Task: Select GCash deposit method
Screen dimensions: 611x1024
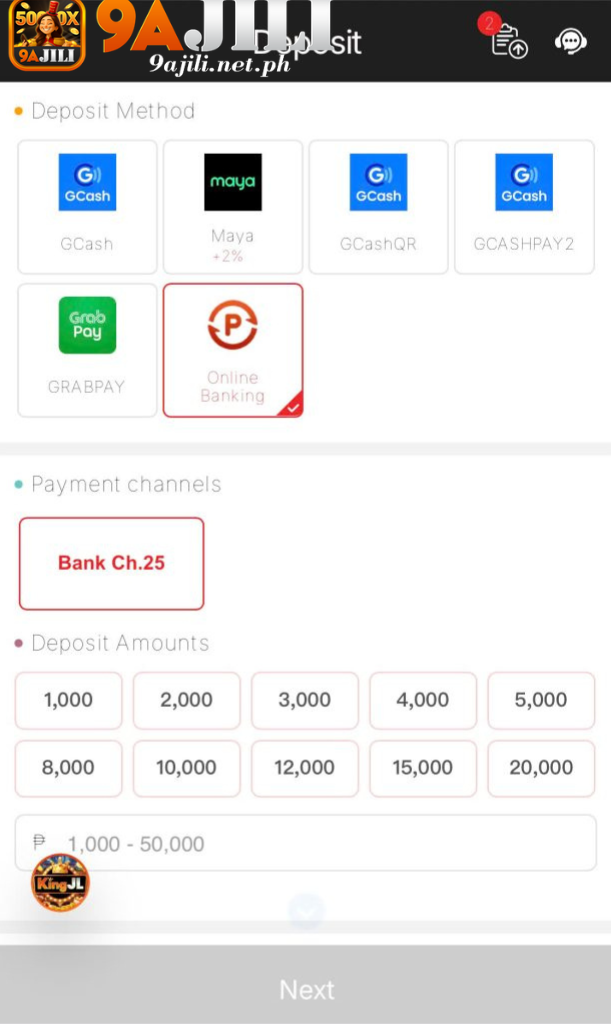Action: click(x=87, y=206)
